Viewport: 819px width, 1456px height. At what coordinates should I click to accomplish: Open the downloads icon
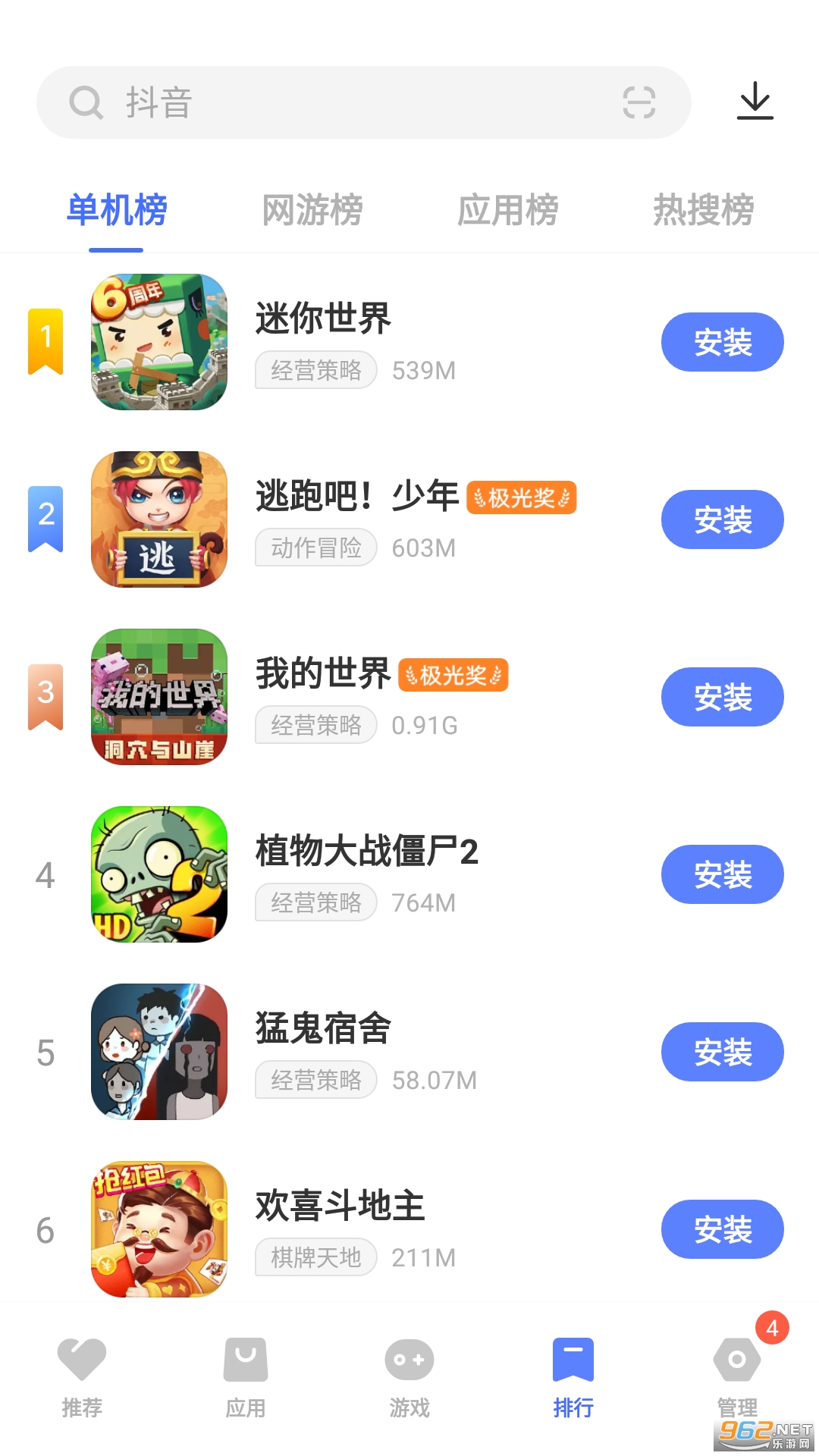755,101
